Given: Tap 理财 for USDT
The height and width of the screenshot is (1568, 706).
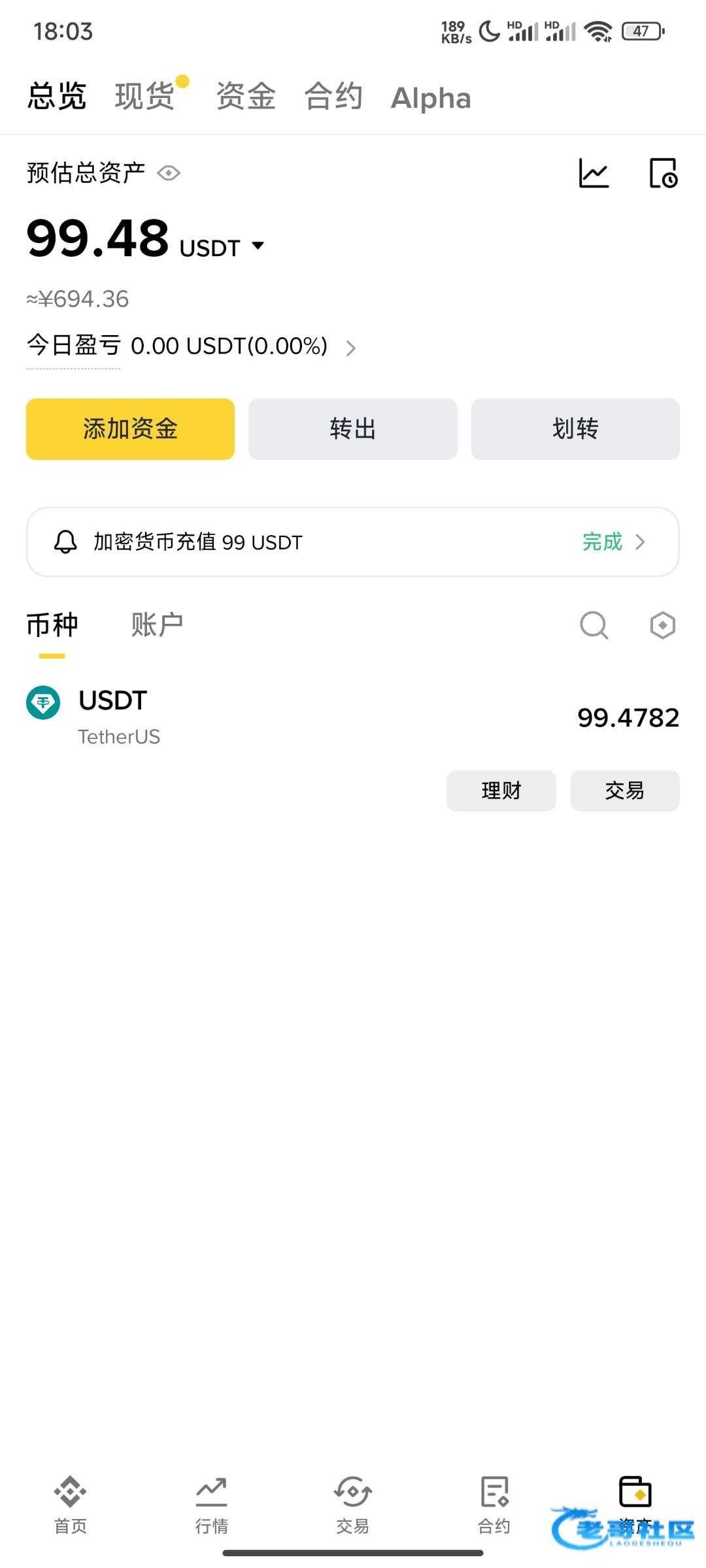Looking at the screenshot, I should (501, 791).
